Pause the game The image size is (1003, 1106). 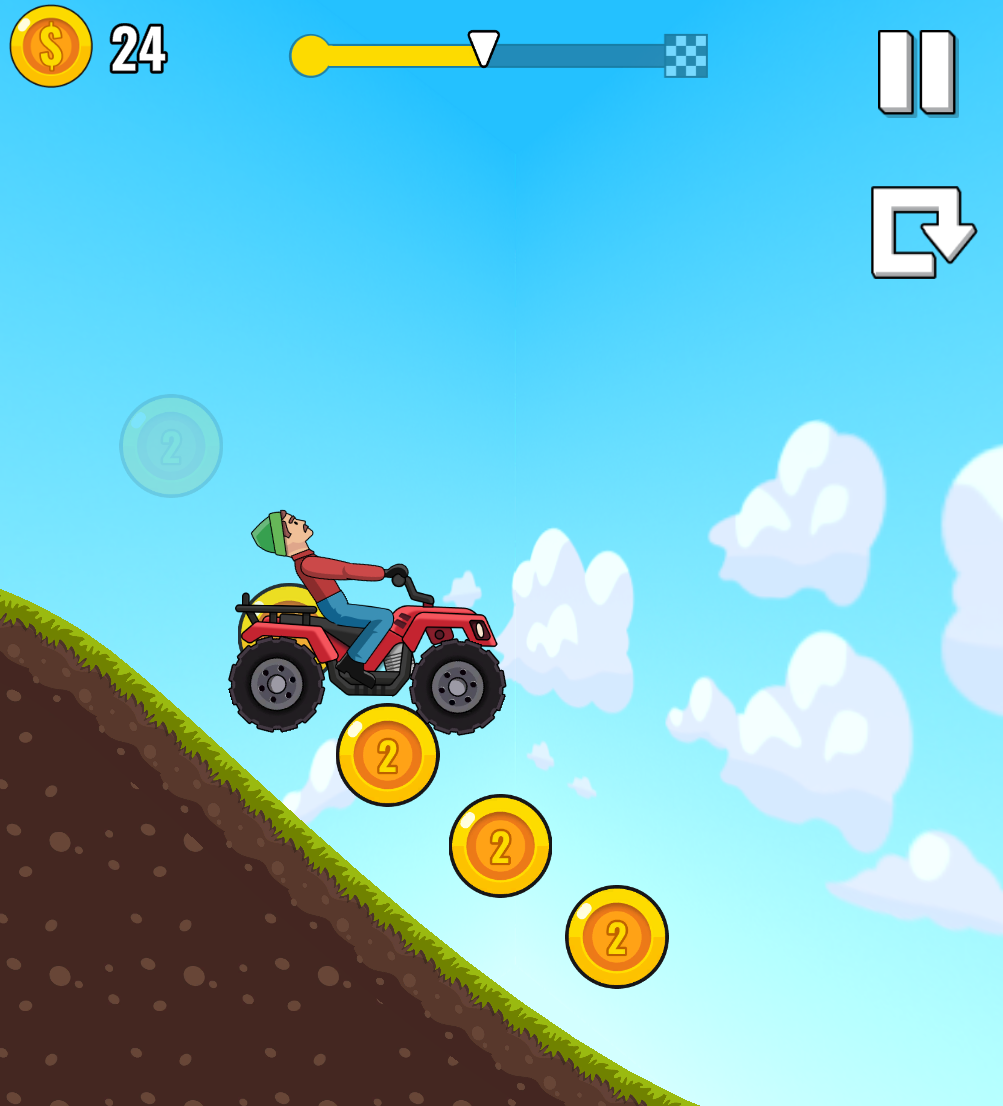(916, 72)
